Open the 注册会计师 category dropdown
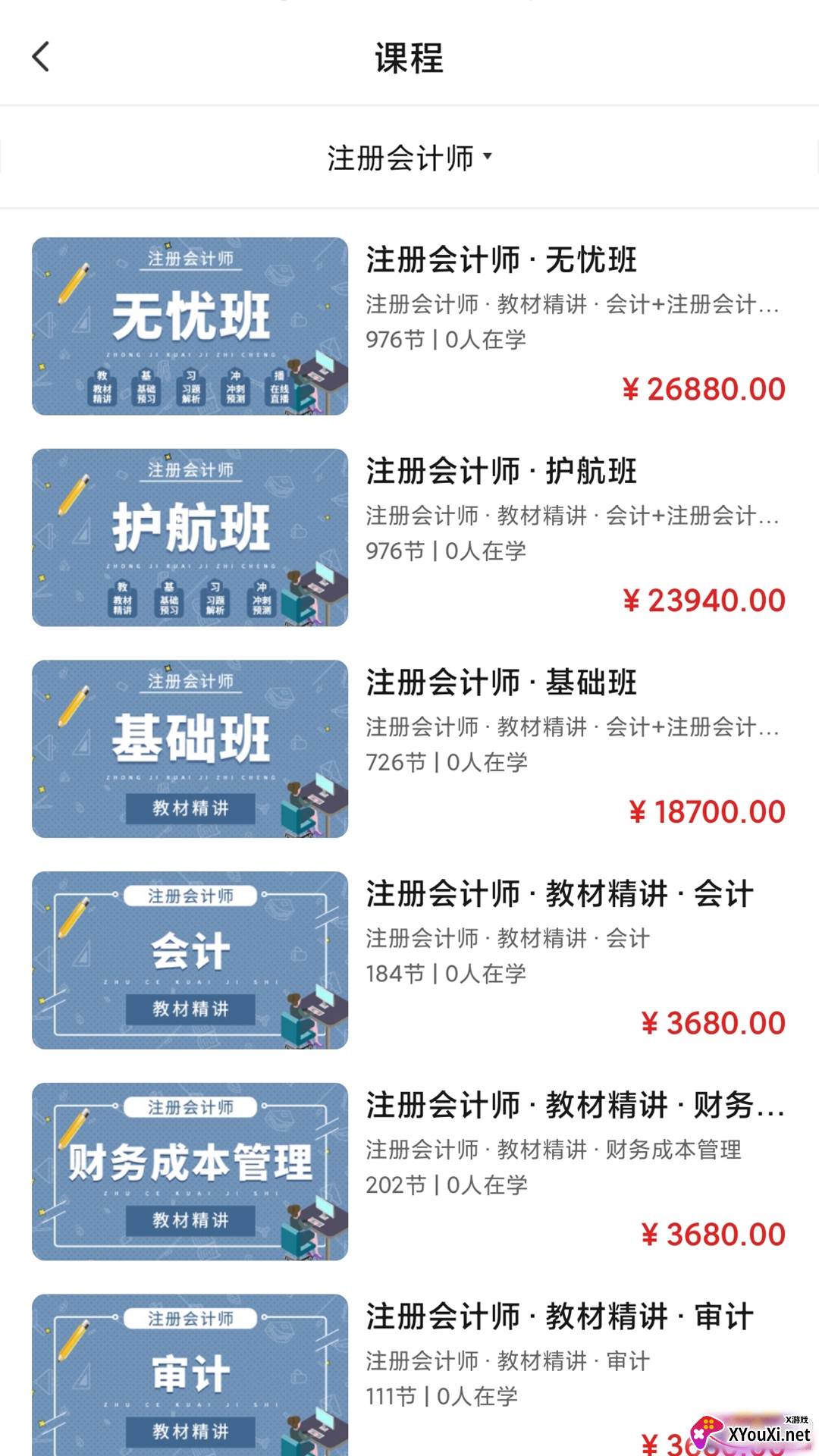This screenshot has height=1456, width=819. pos(402,158)
